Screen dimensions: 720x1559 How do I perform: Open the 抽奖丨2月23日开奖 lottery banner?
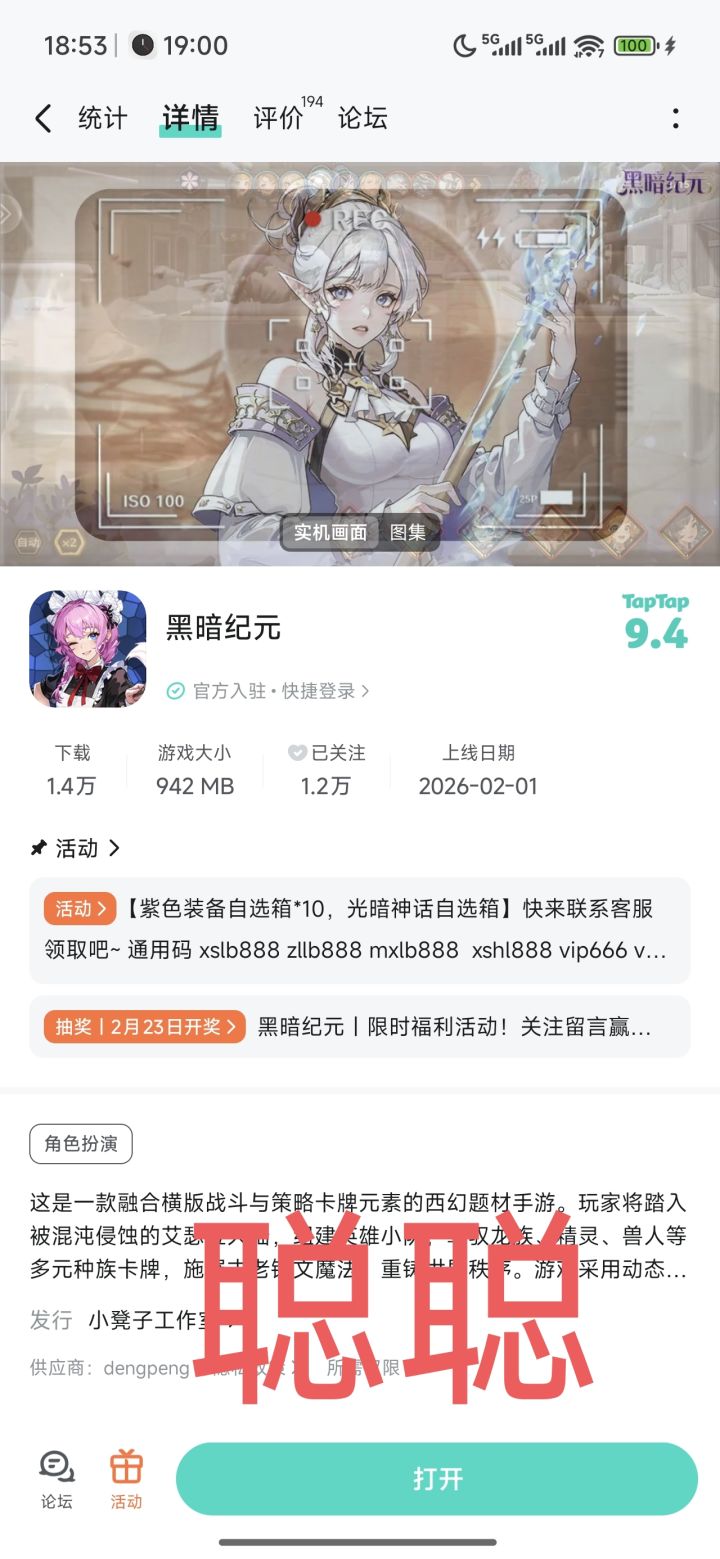[360, 1027]
